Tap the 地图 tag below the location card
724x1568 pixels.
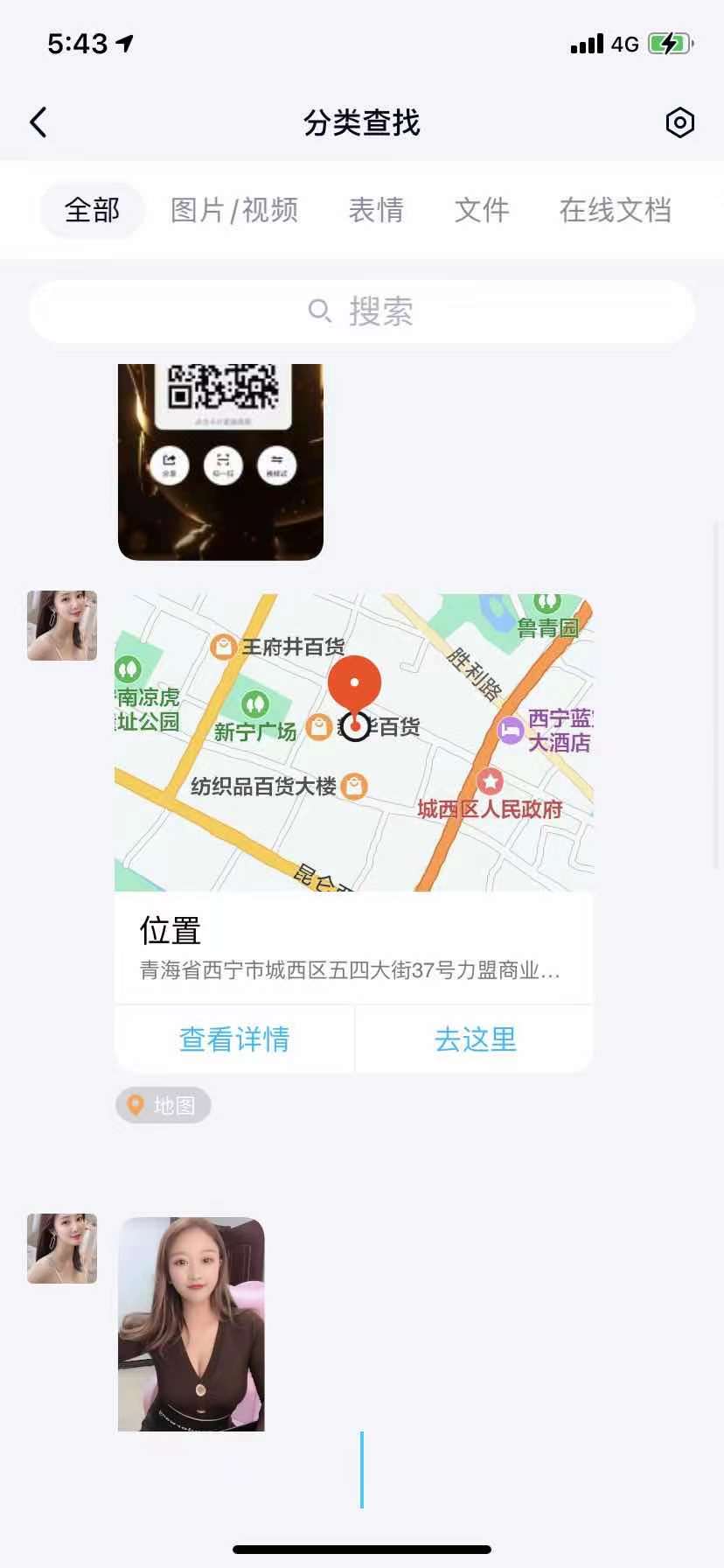pos(163,1105)
